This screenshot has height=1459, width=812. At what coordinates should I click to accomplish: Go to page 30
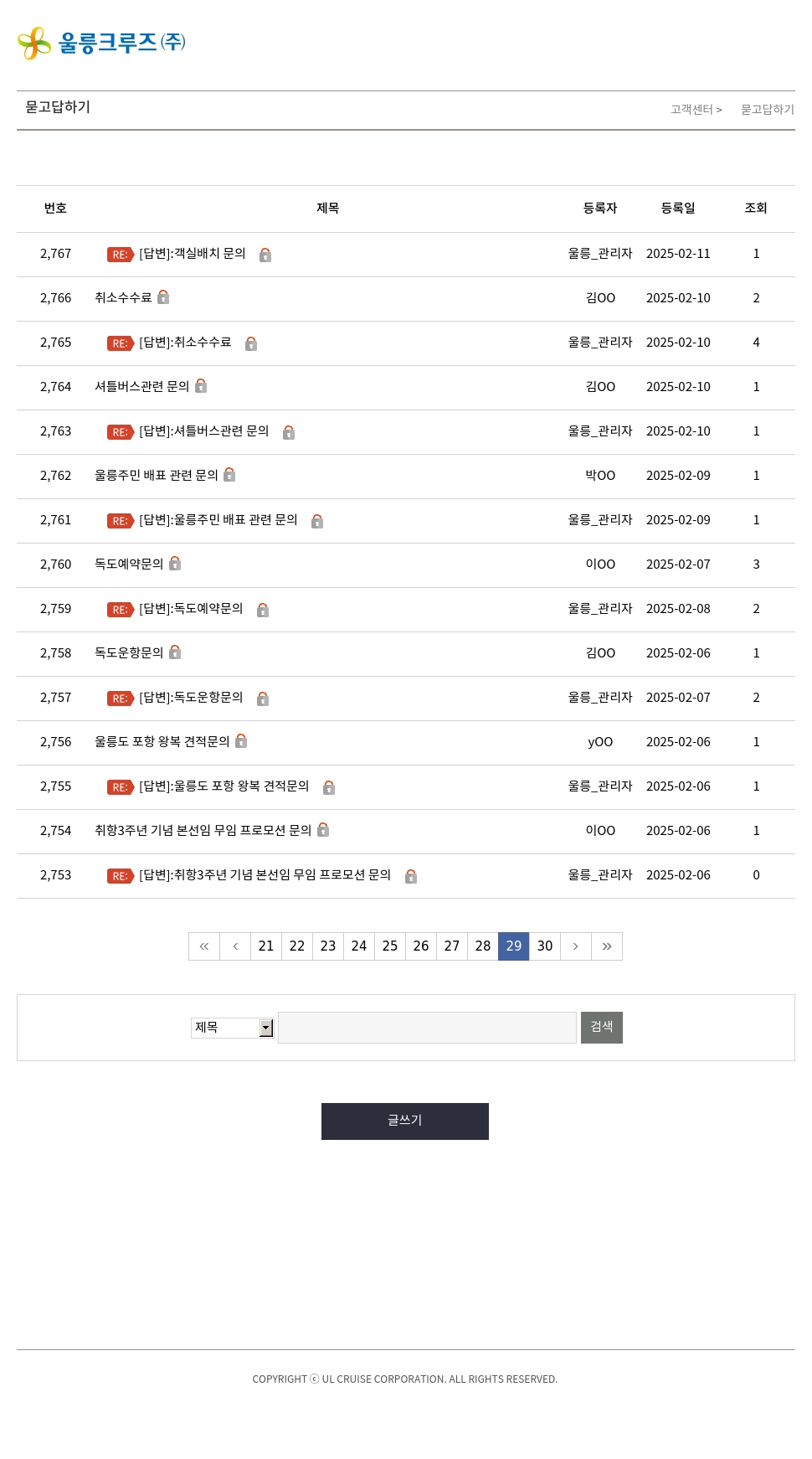click(x=545, y=946)
